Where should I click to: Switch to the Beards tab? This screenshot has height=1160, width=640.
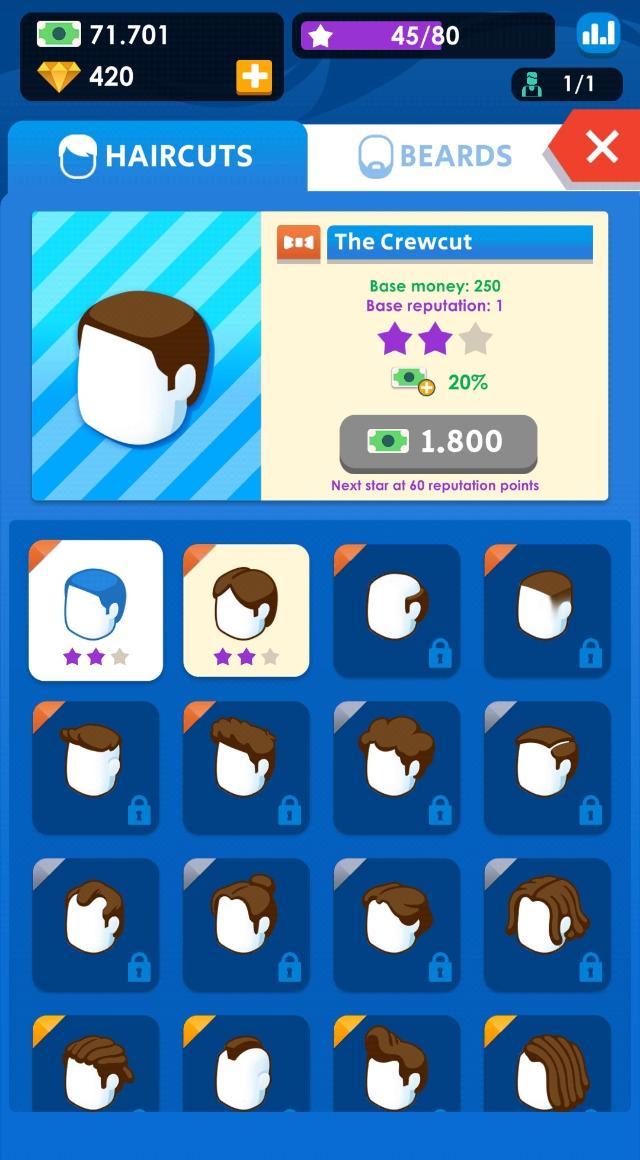click(435, 156)
